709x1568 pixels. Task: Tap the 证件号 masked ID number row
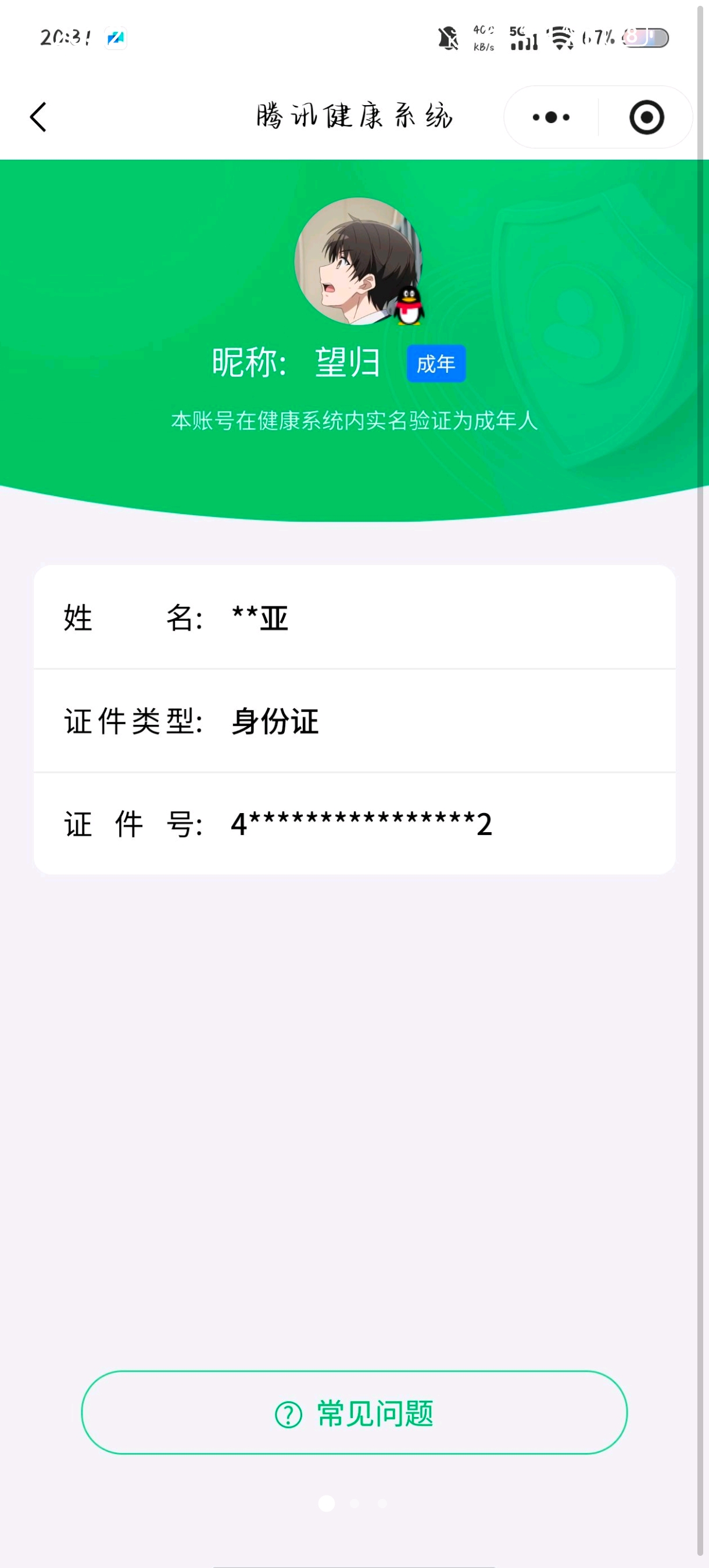(x=354, y=825)
